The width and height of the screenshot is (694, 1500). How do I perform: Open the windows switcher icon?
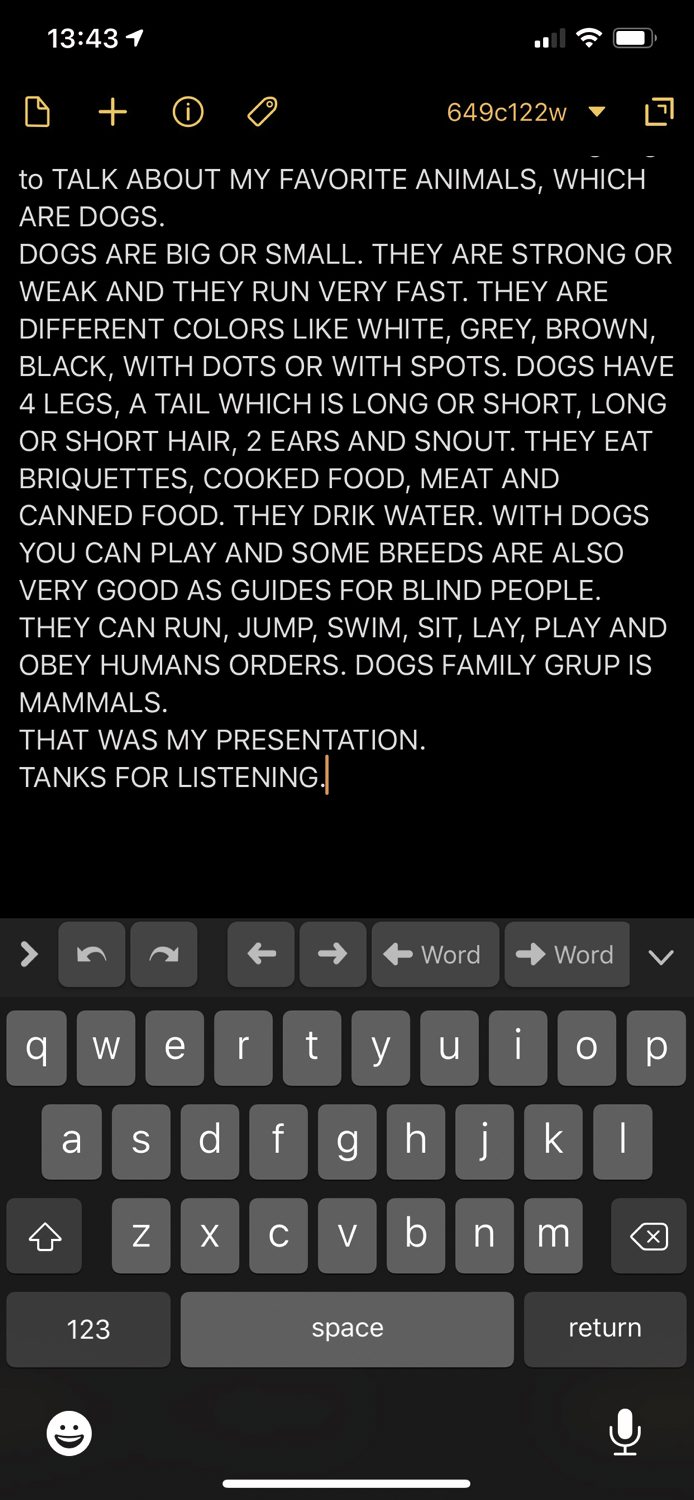pyautogui.click(x=659, y=112)
